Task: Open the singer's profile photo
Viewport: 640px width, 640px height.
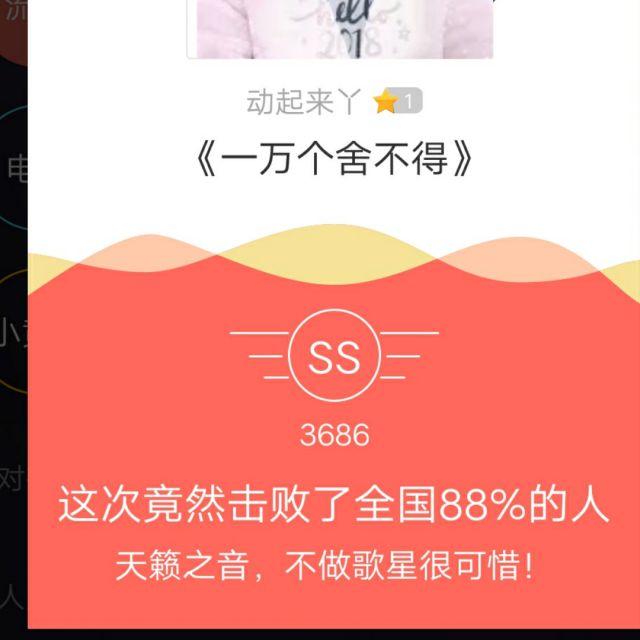Action: tap(340, 29)
